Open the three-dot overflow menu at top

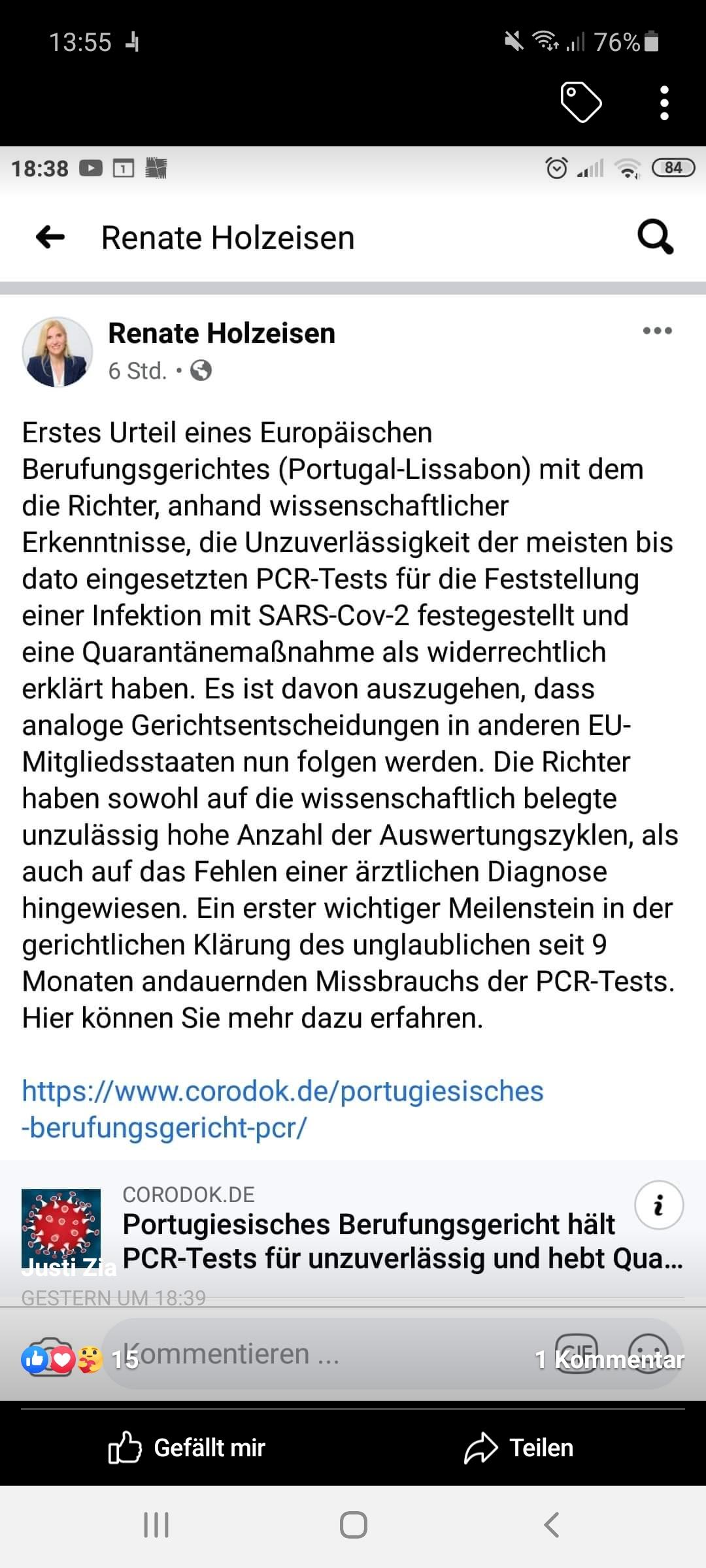click(664, 103)
